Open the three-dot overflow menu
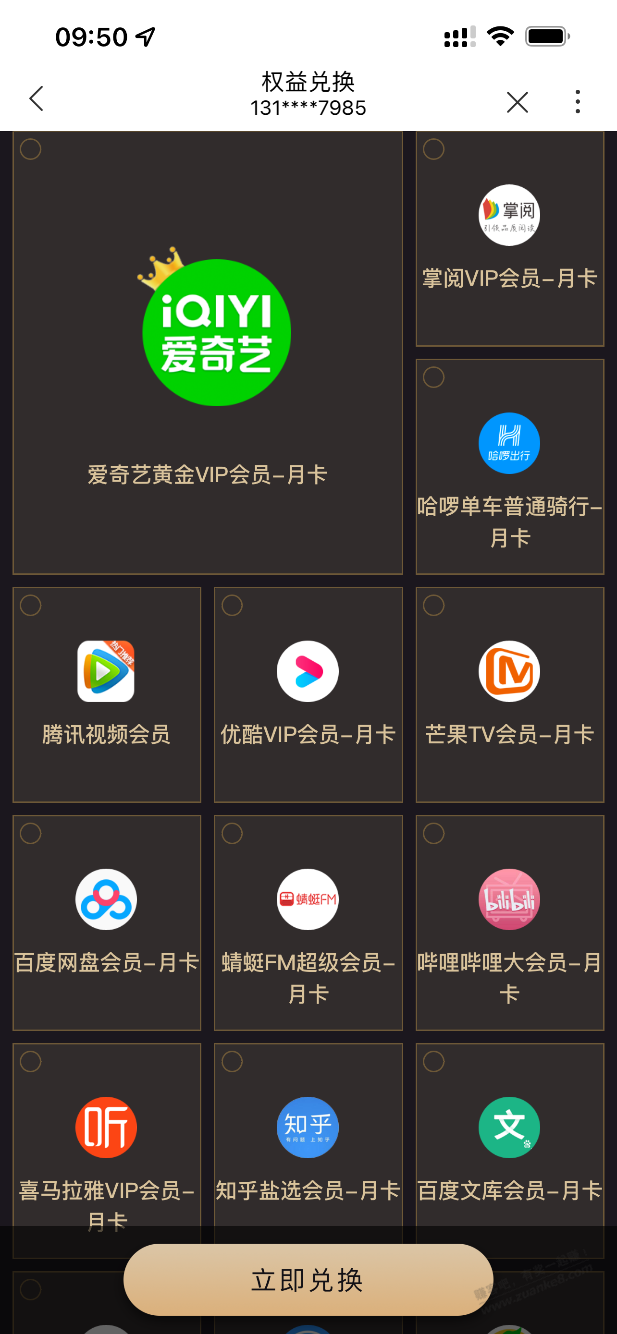Viewport: 617px width, 1334px height. 577,101
